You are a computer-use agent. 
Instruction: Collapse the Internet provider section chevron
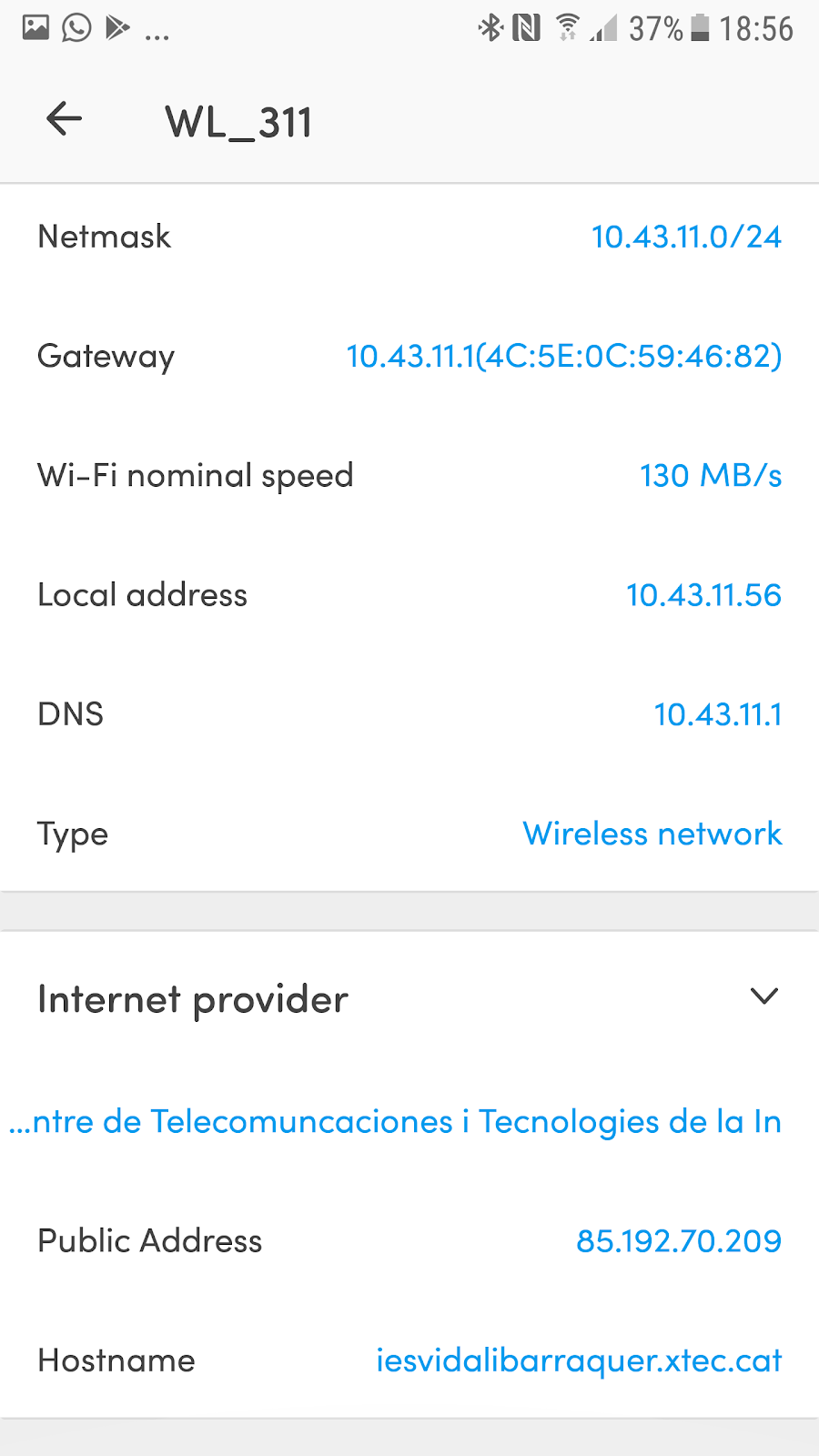pos(763,996)
